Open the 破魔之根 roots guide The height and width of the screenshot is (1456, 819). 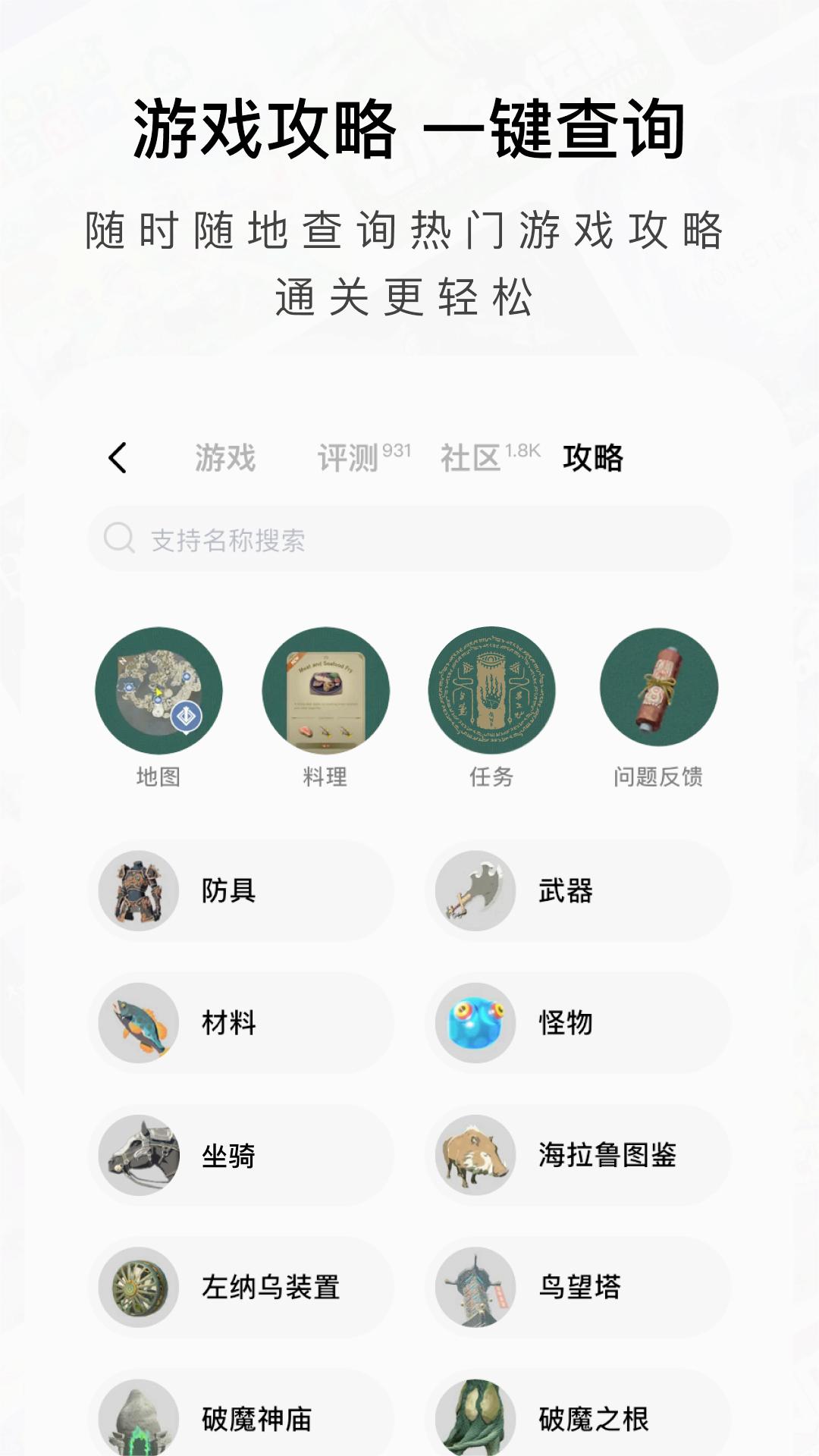tap(576, 1417)
